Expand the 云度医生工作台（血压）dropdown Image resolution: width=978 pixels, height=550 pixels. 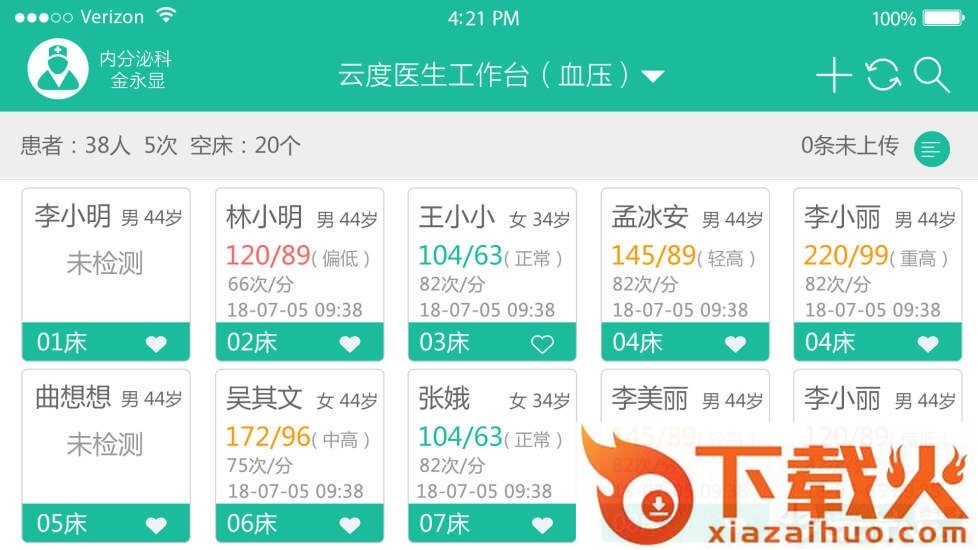(652, 76)
